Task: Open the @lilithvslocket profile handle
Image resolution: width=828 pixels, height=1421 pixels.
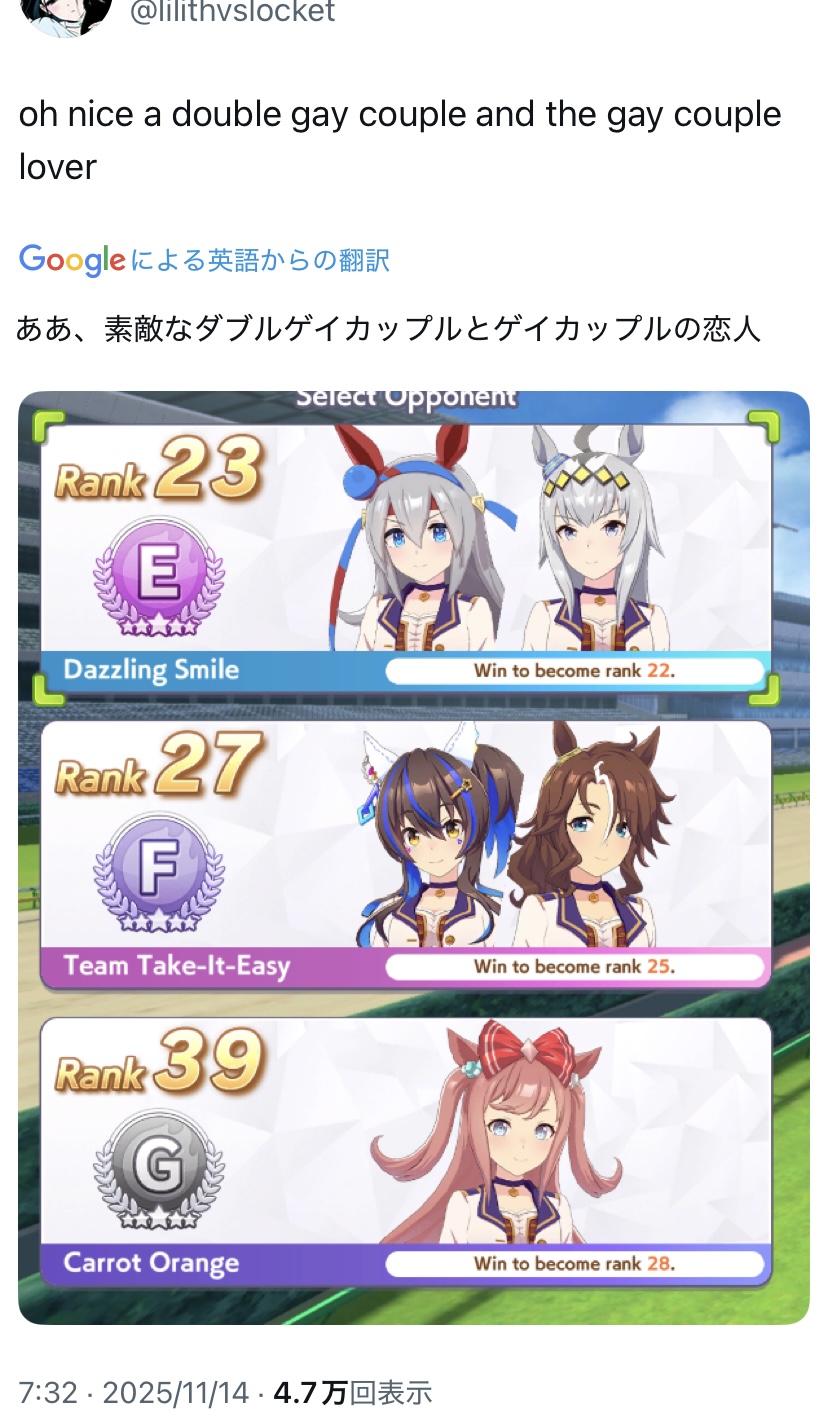Action: 233,12
